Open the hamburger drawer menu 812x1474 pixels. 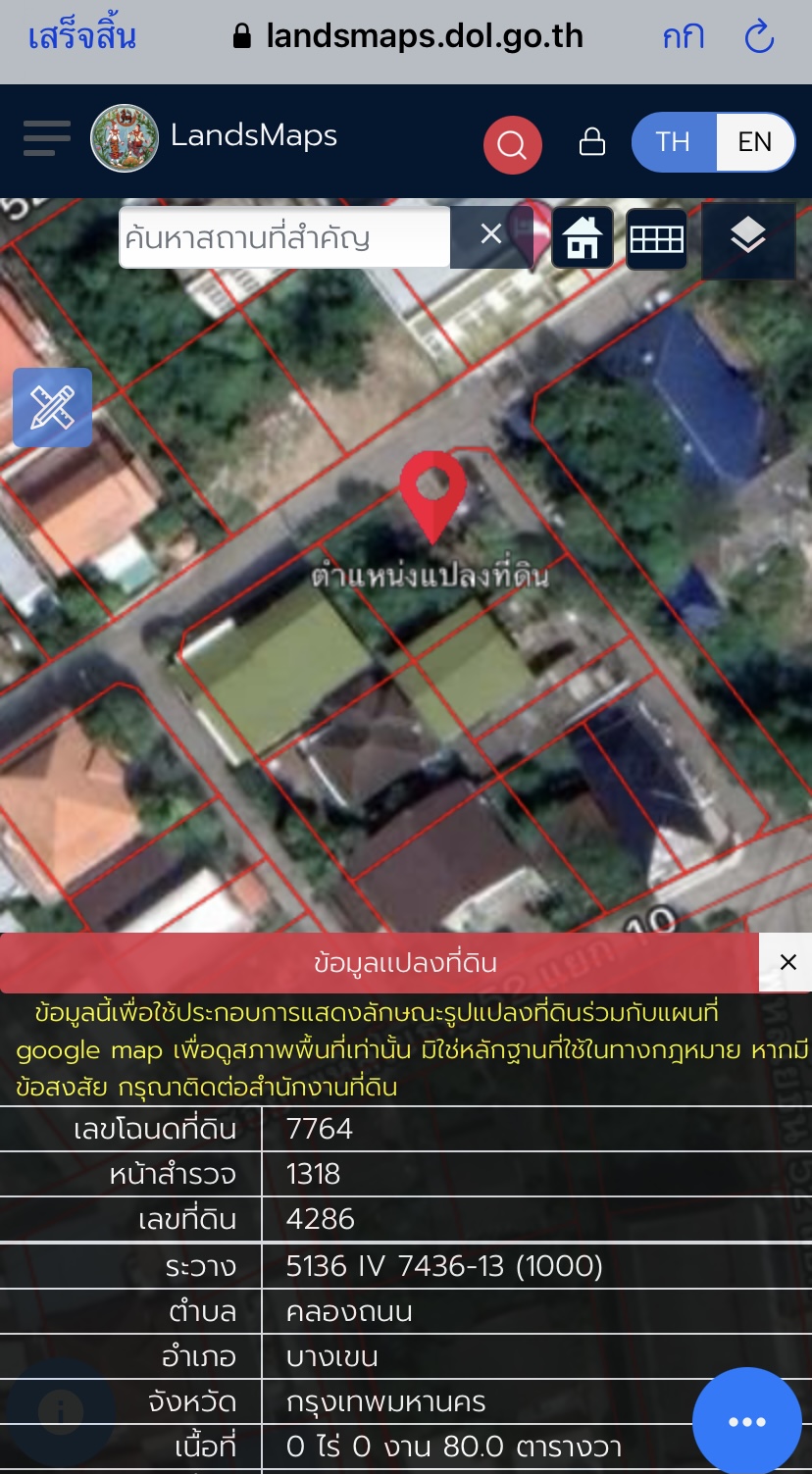pos(47,138)
